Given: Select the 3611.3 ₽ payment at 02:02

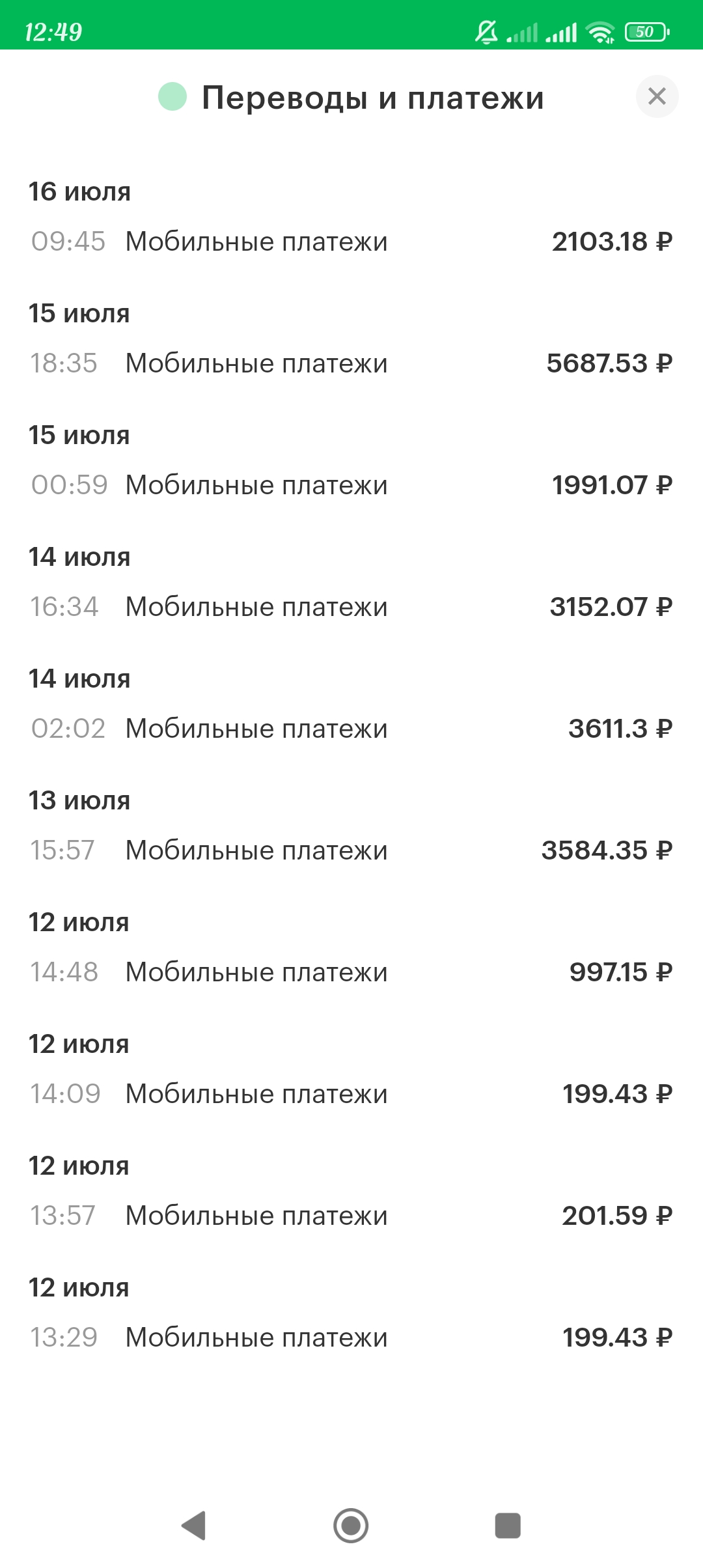Looking at the screenshot, I should [351, 729].
